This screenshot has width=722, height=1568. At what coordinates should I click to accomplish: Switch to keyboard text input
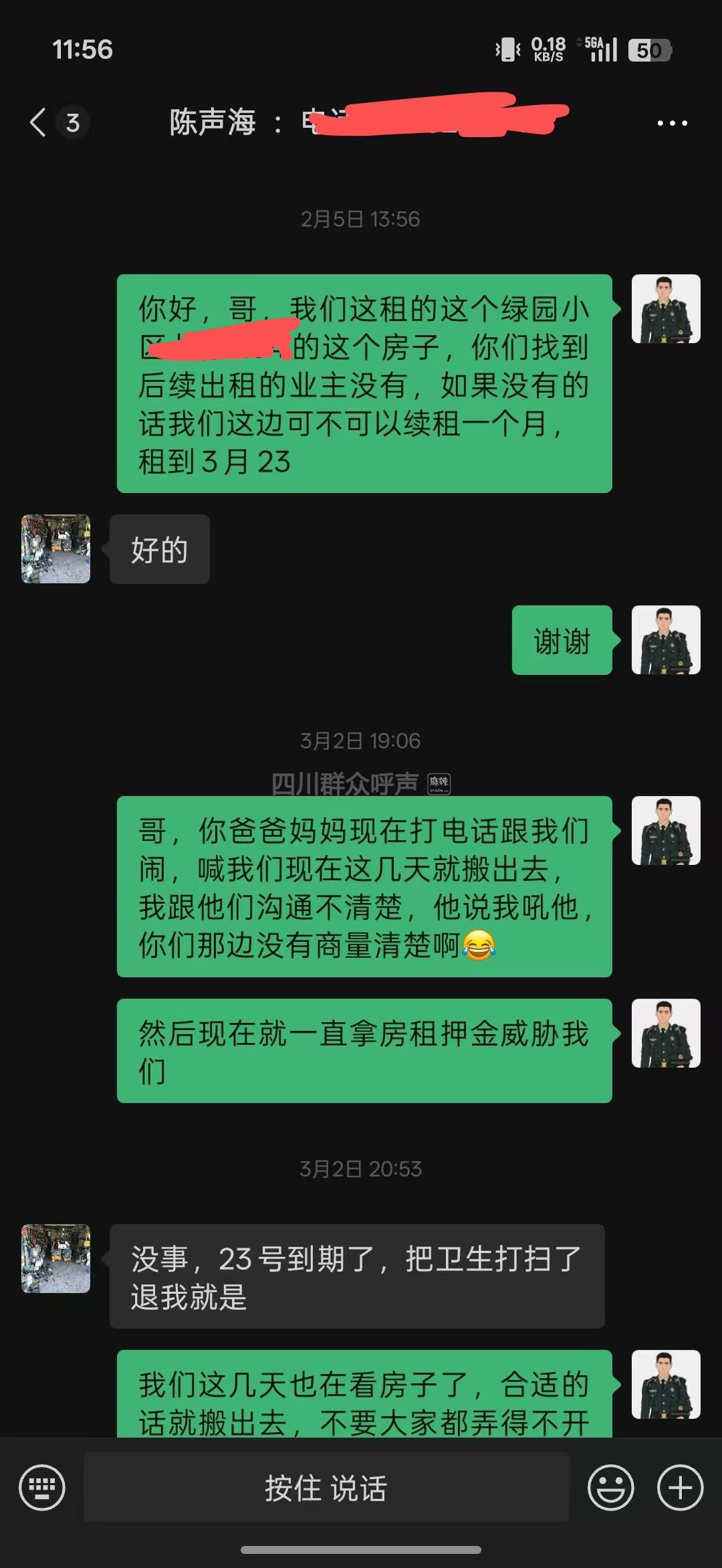(42, 1488)
